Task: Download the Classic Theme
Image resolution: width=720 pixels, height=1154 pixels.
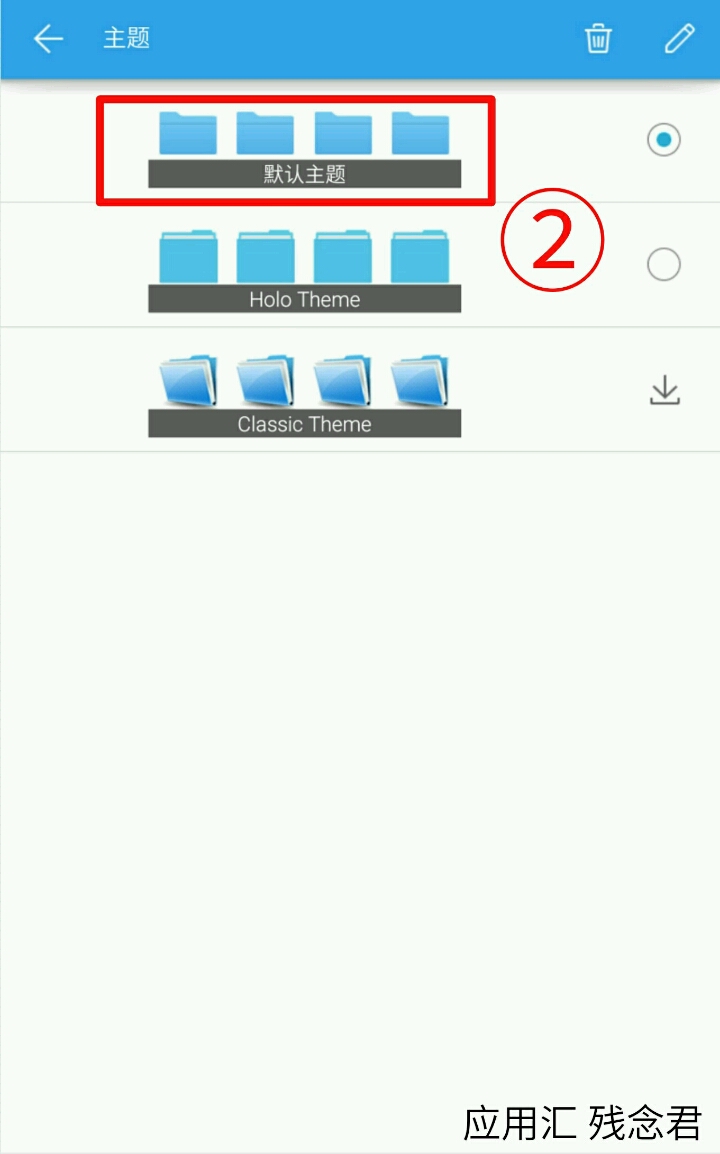Action: [x=664, y=390]
